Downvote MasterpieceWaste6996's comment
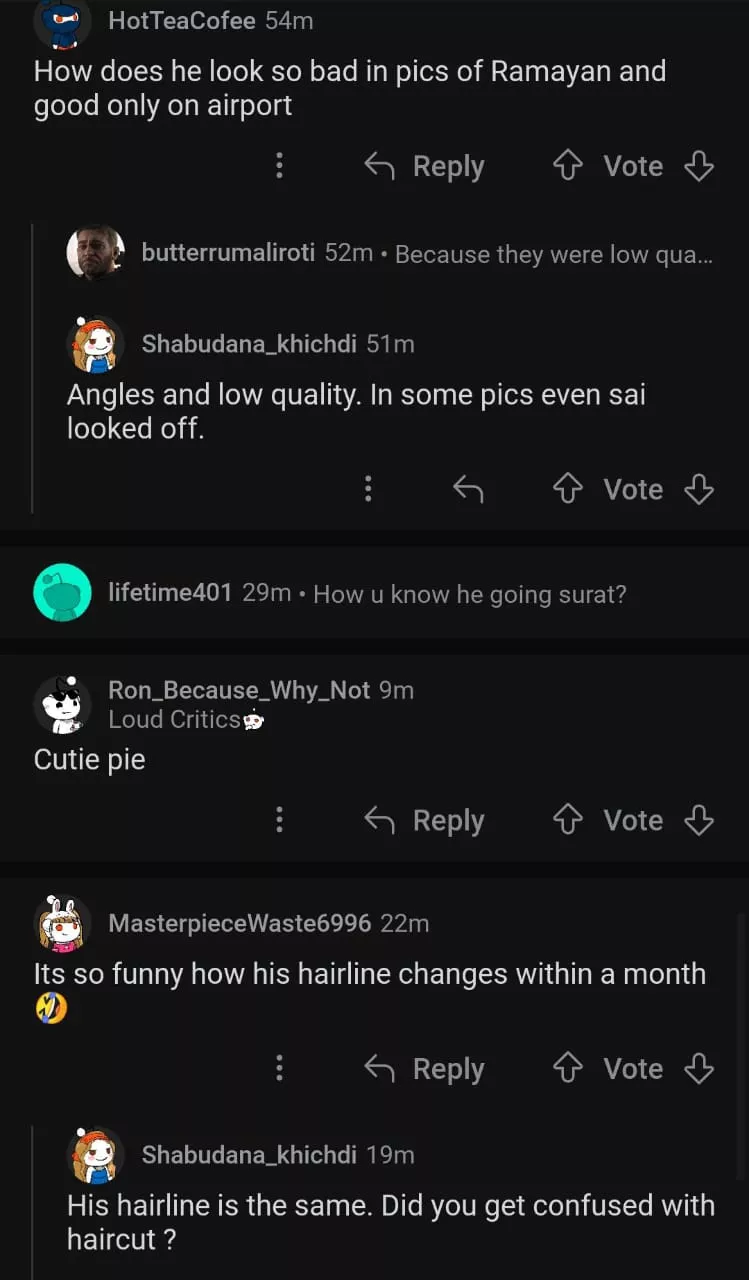The image size is (749, 1280). tap(699, 1068)
